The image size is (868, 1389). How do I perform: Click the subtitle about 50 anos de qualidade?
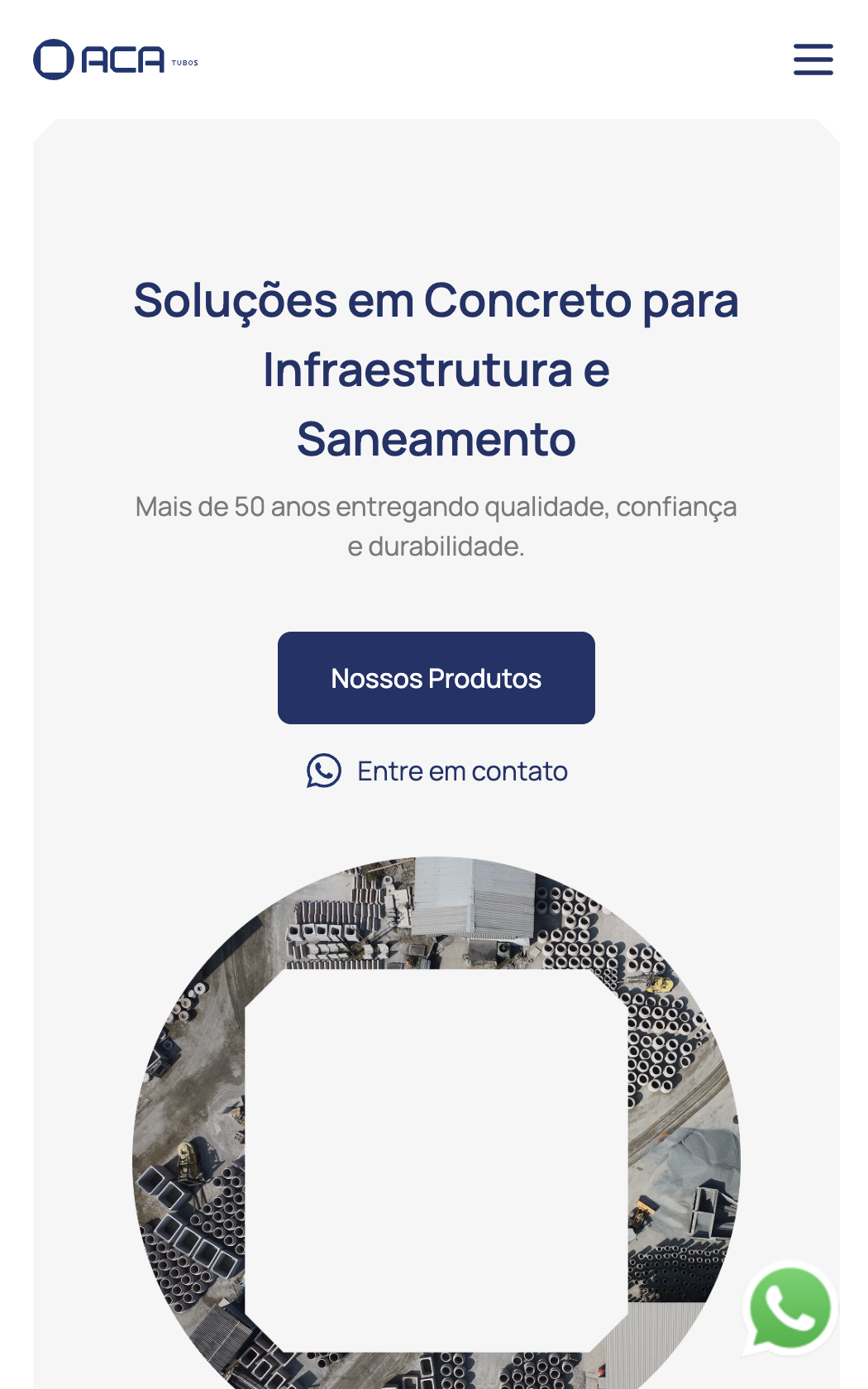(436, 526)
